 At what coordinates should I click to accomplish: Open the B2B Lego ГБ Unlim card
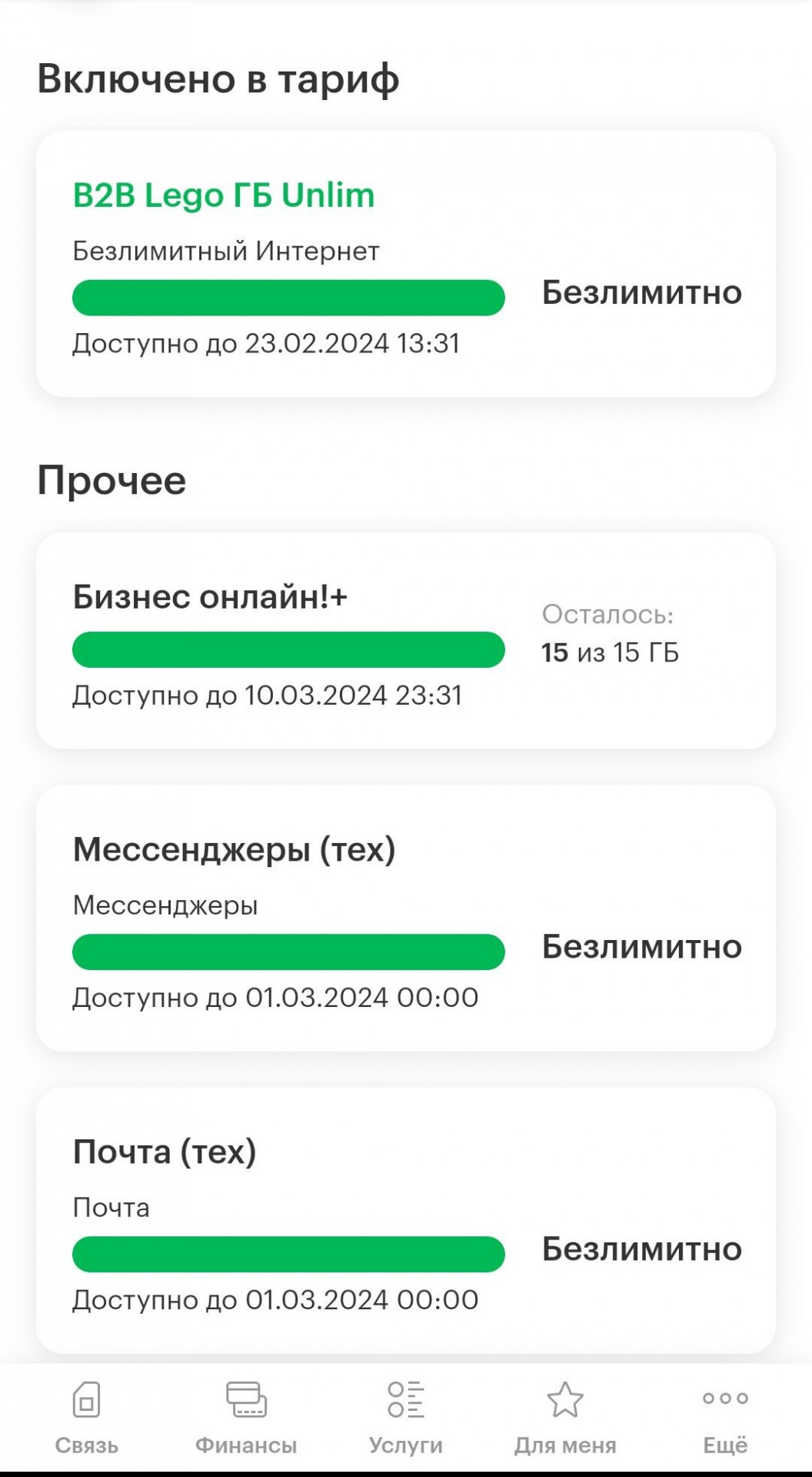pos(406,264)
